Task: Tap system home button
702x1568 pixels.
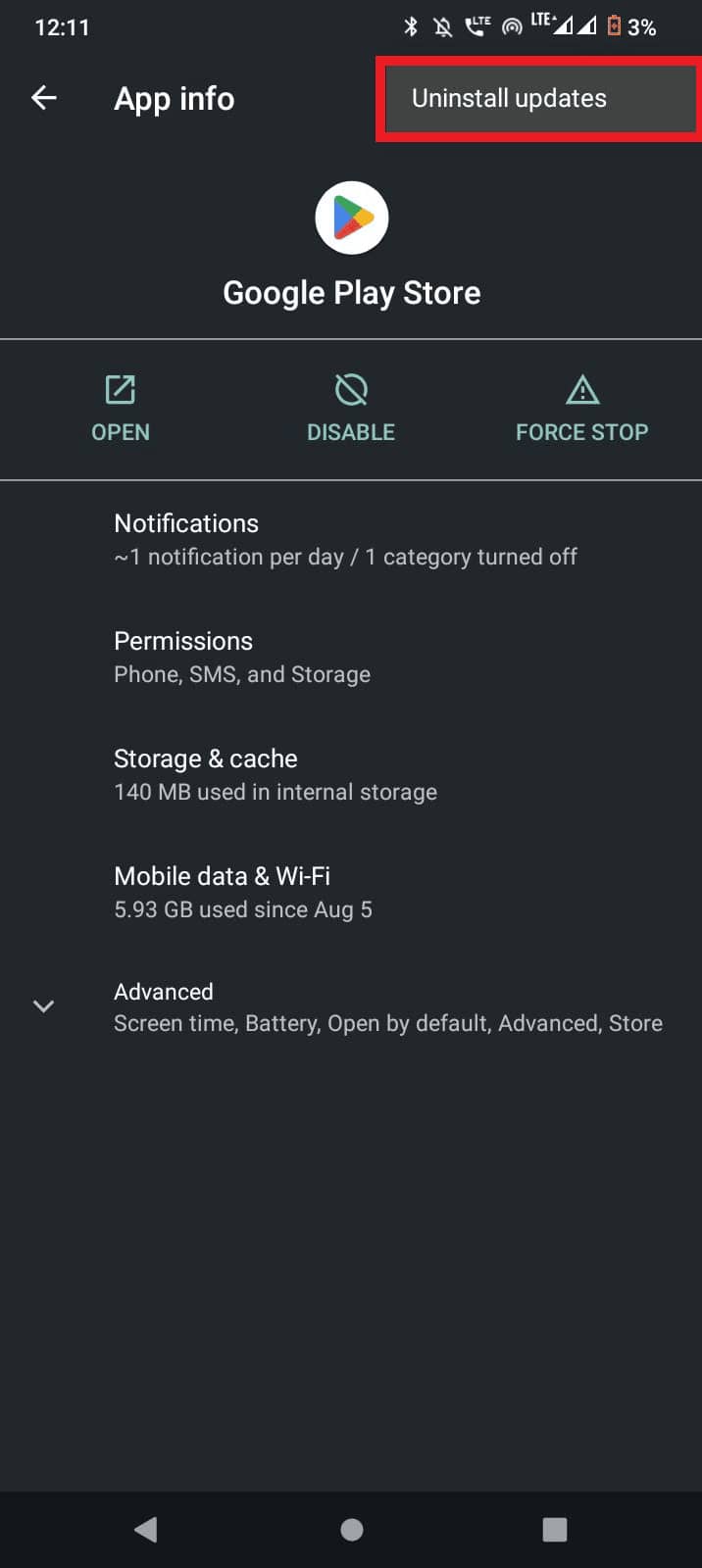Action: 351,1529
